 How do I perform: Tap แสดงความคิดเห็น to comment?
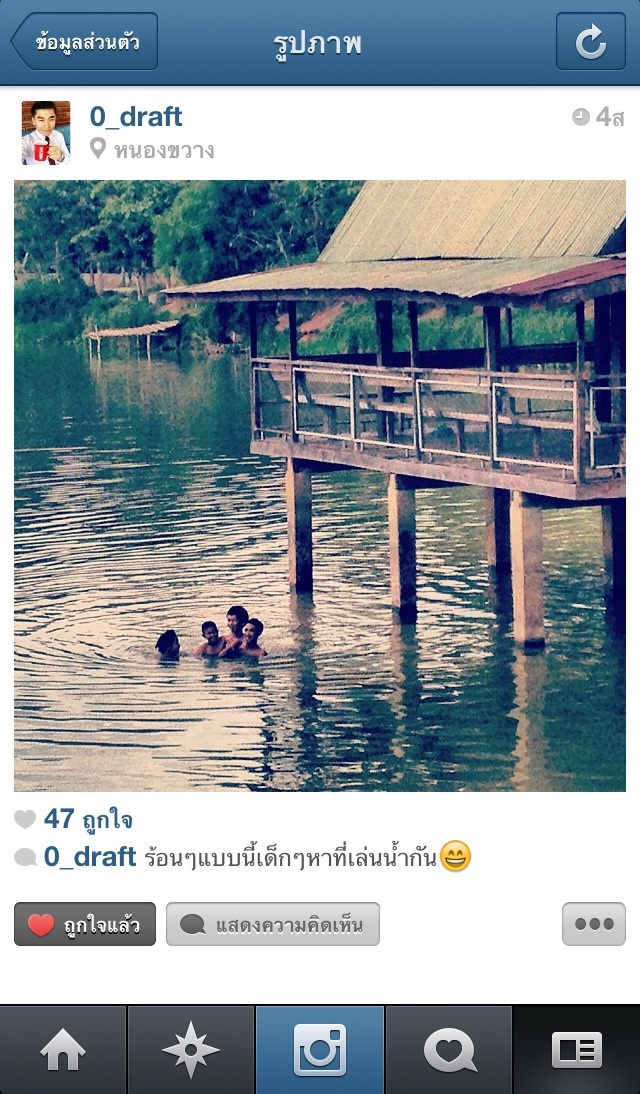(x=272, y=924)
